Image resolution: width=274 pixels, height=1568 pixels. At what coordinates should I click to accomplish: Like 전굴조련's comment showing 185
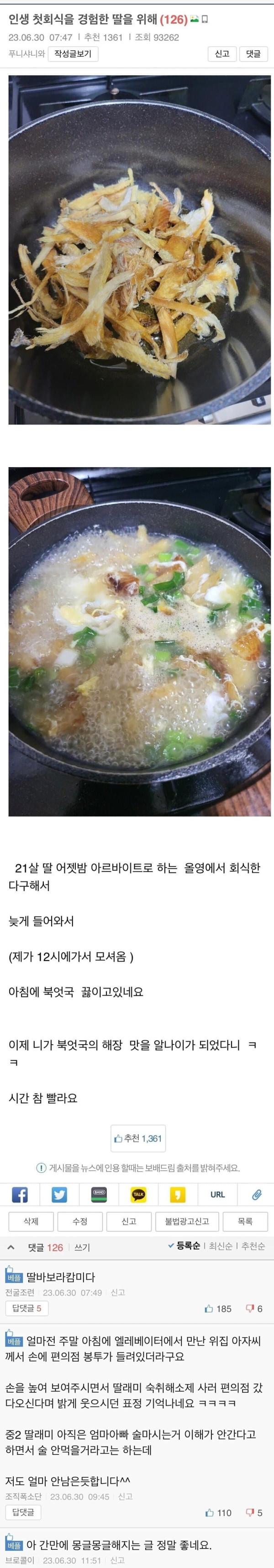pos(218,1308)
